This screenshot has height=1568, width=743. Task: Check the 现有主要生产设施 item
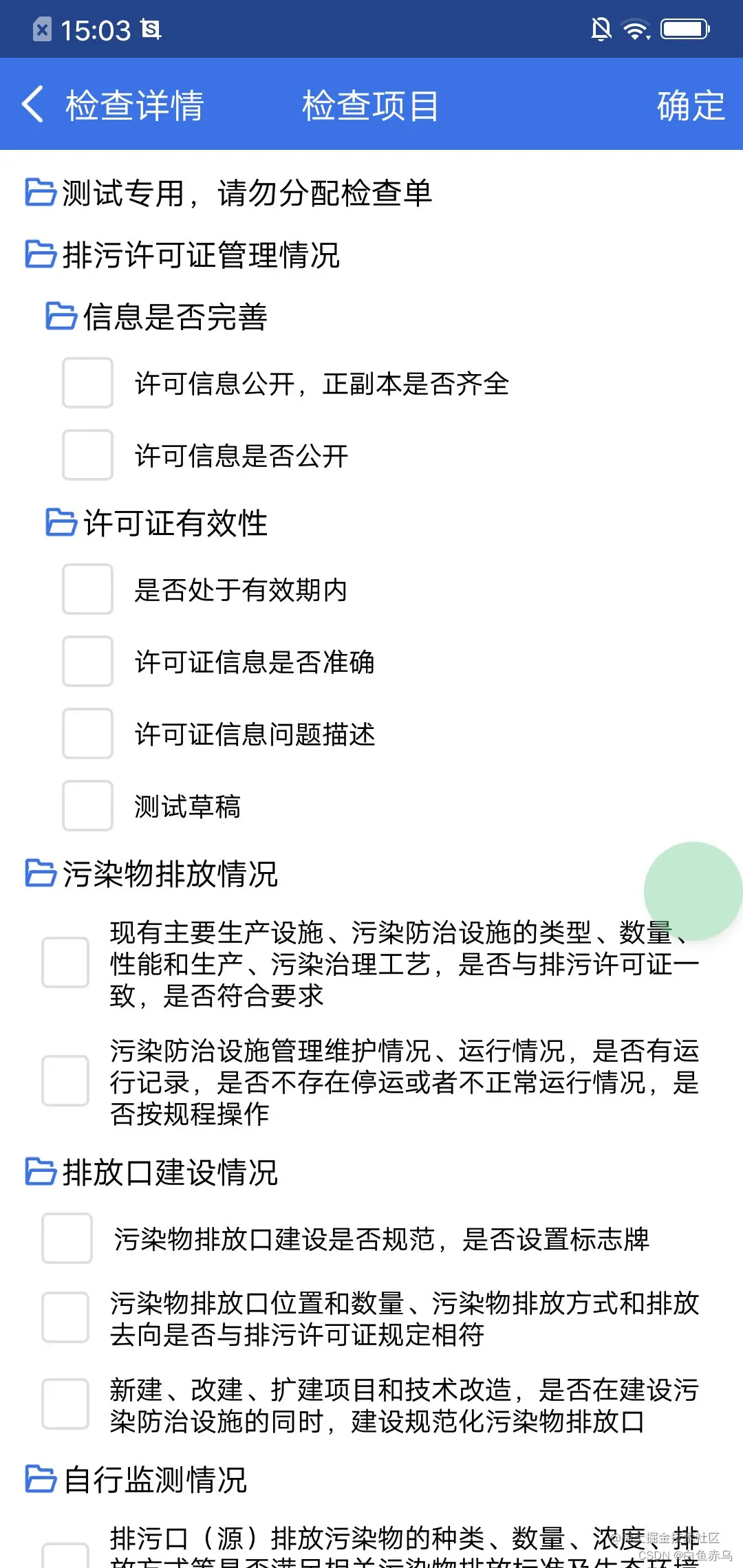point(65,963)
